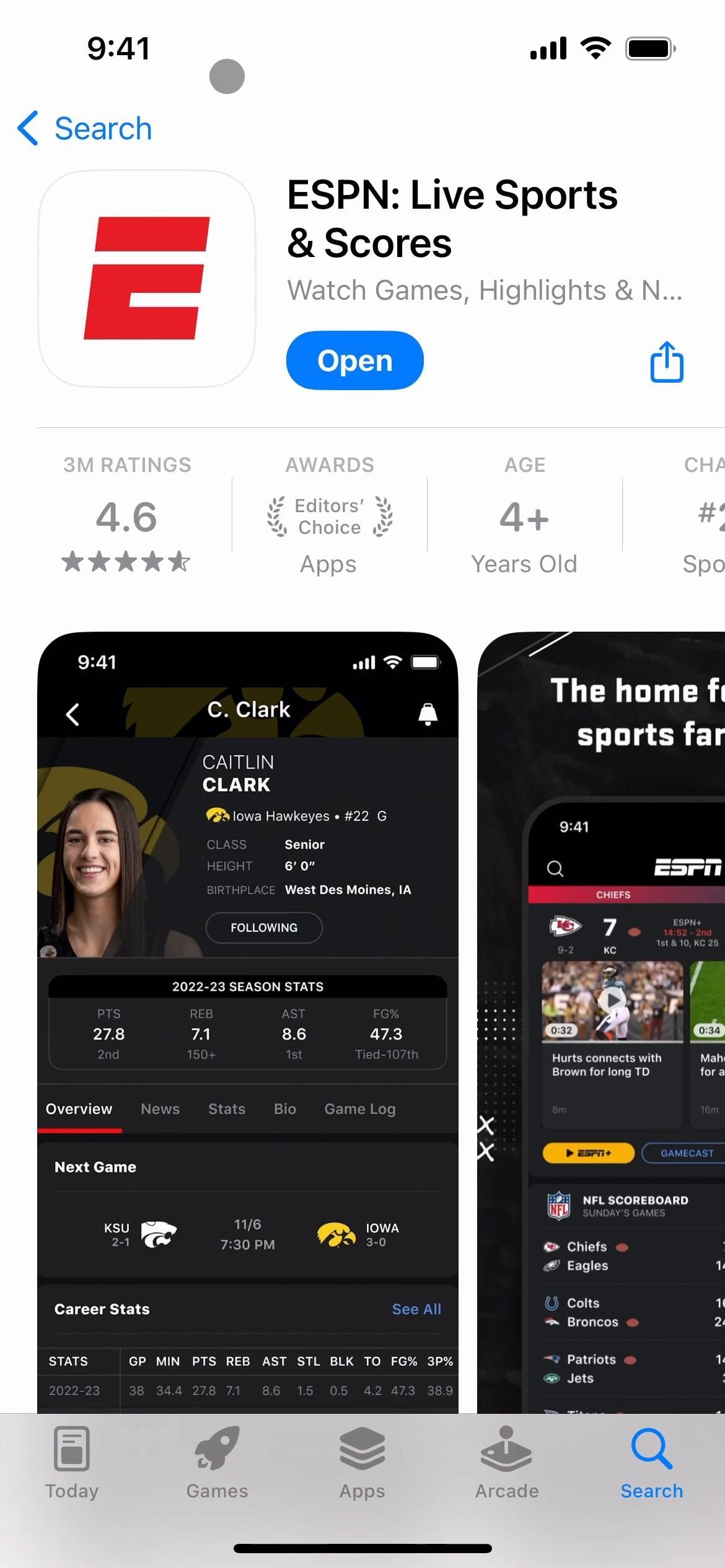This screenshot has width=725, height=1568.
Task: View the 3M ratings and reviews
Action: point(126,516)
